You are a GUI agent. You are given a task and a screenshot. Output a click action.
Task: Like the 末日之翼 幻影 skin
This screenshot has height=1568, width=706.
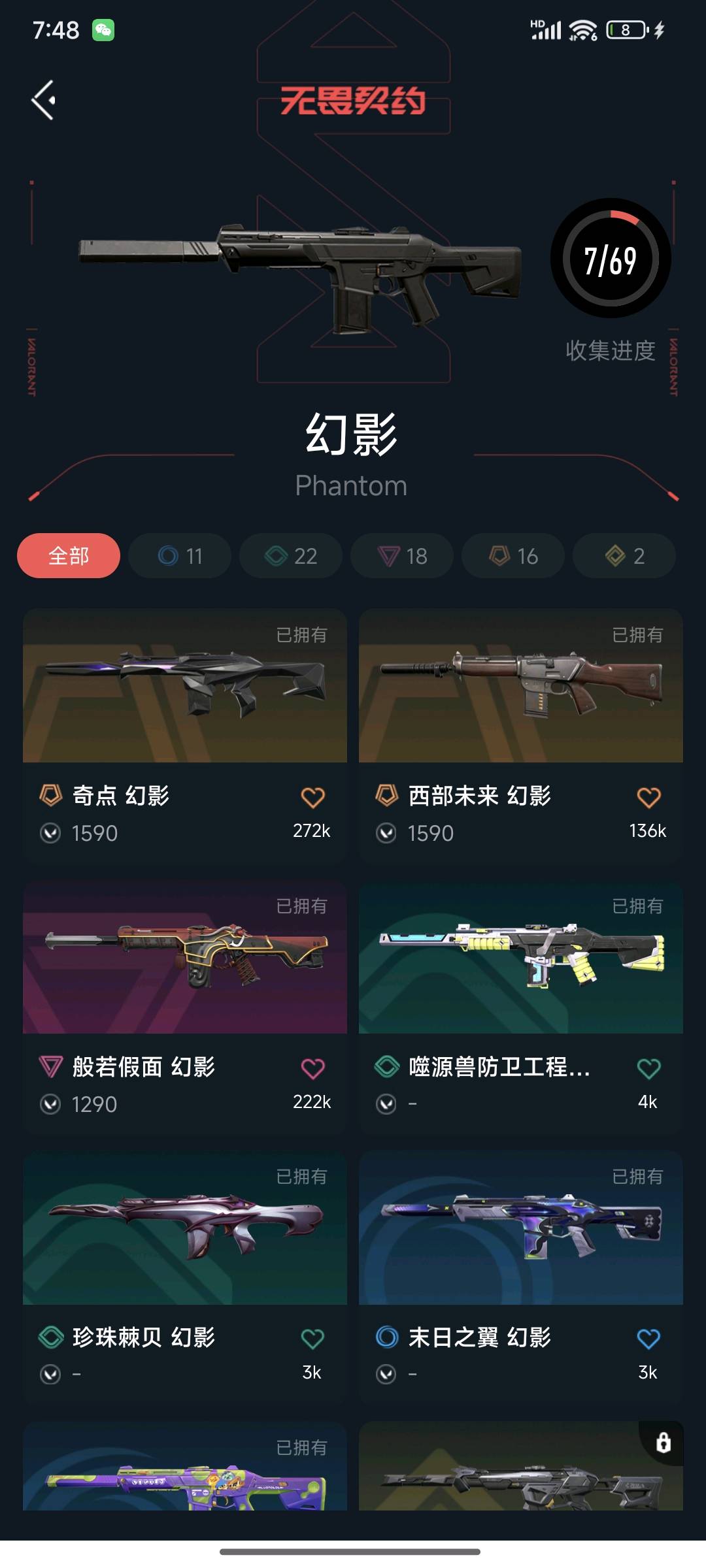point(648,1339)
